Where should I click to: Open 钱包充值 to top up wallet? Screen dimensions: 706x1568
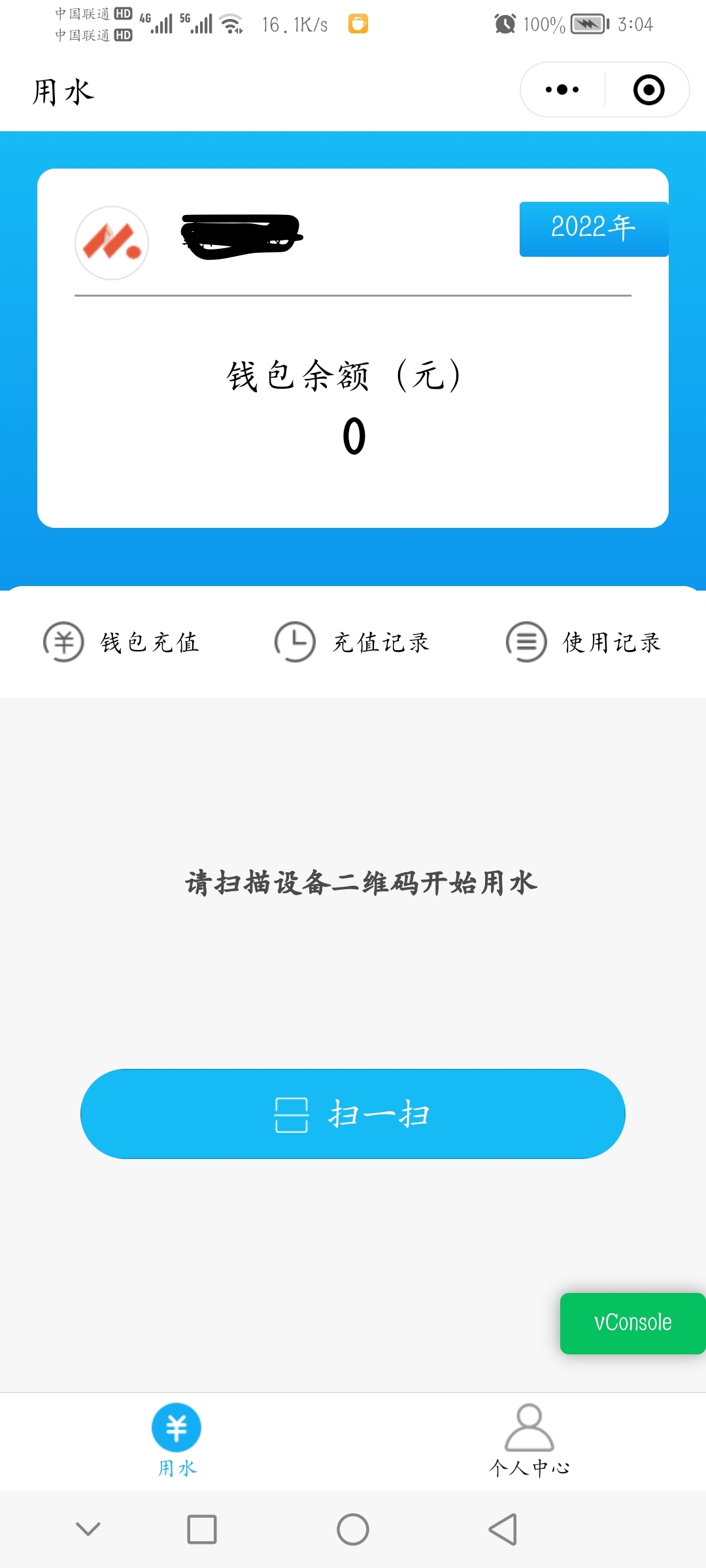click(x=121, y=642)
